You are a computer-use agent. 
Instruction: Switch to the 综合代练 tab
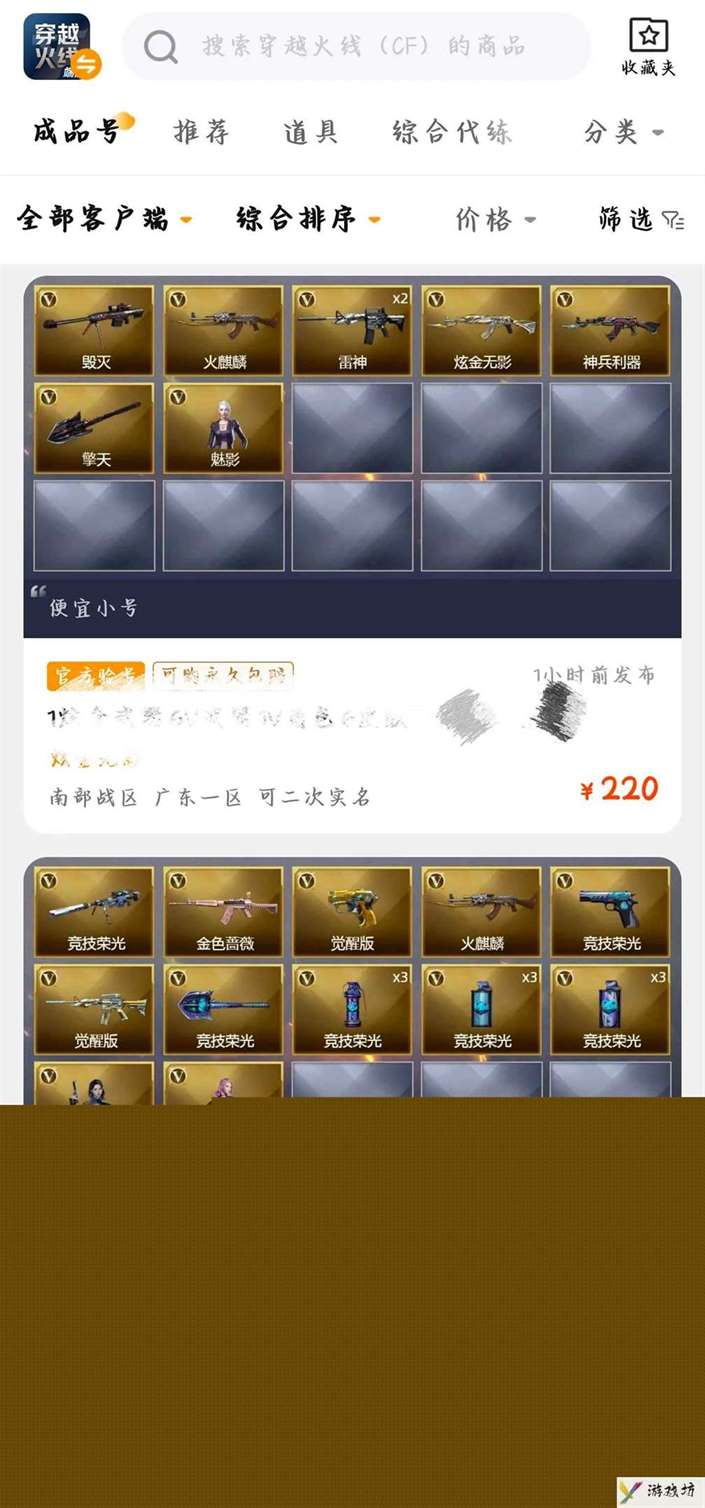[452, 131]
